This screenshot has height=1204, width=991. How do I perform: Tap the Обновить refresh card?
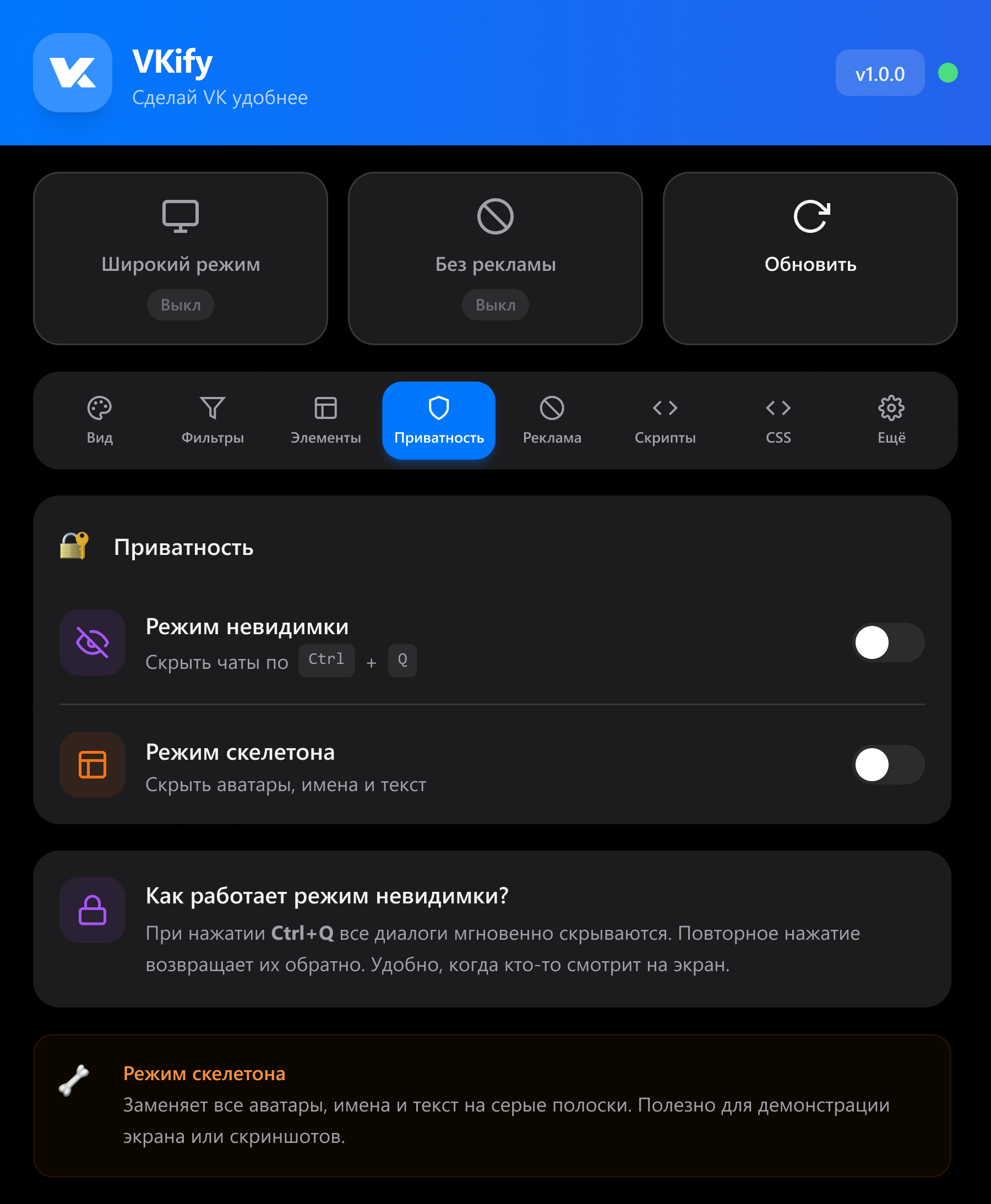click(809, 258)
